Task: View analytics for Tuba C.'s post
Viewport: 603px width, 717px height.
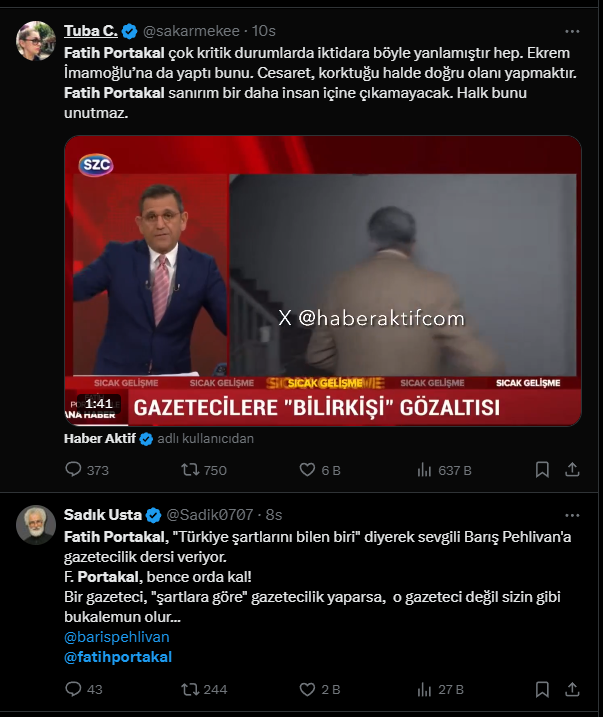Action: [x=425, y=470]
